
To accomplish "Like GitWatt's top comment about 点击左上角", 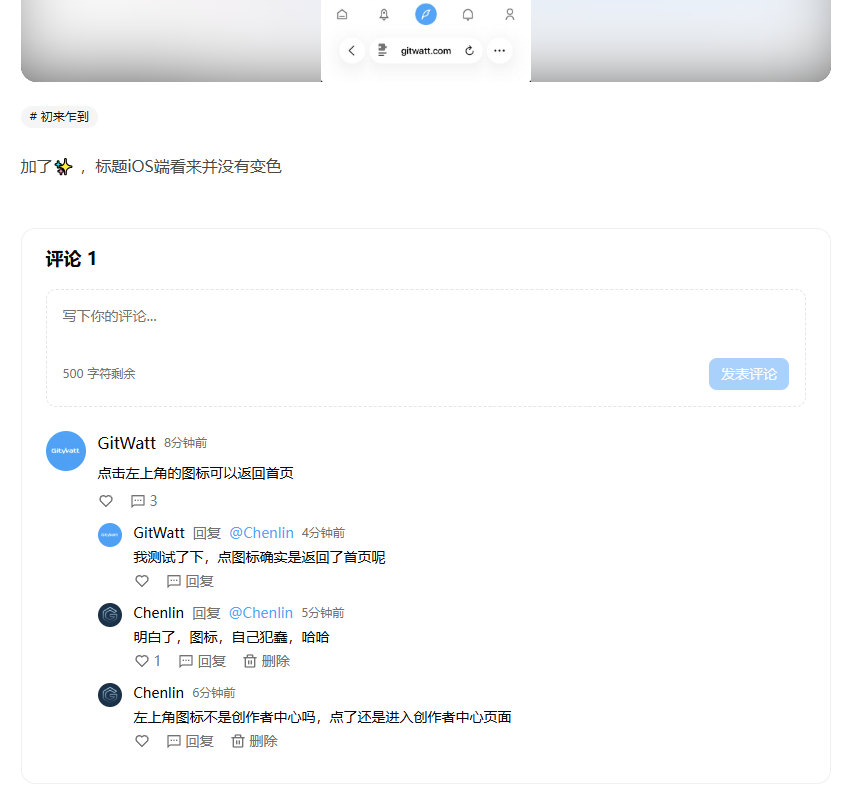I will click(x=106, y=501).
